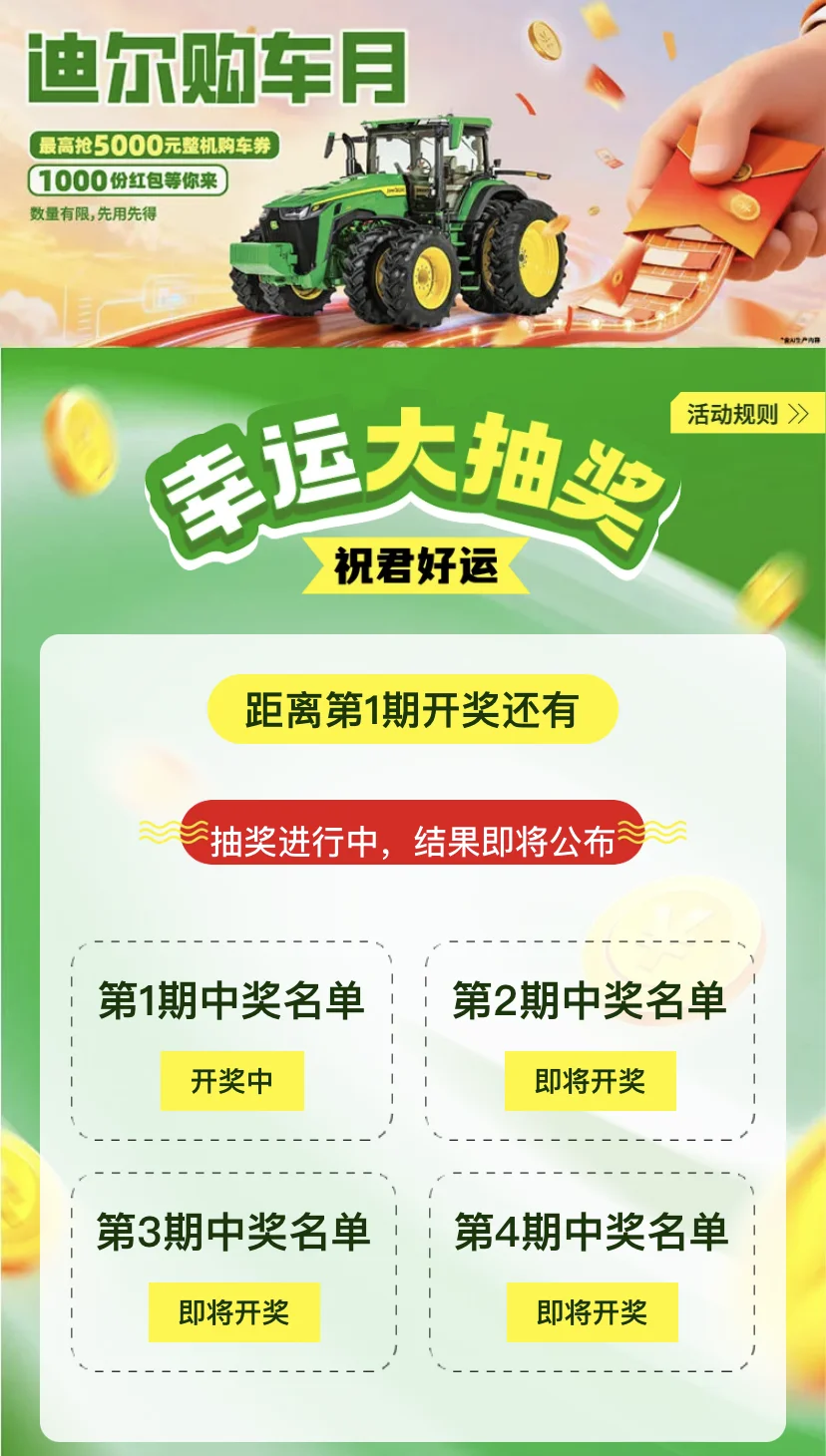826x1456 pixels.
Task: Tap 即将开奖 under 第4期中奖名单
Action: pyautogui.click(x=592, y=1312)
